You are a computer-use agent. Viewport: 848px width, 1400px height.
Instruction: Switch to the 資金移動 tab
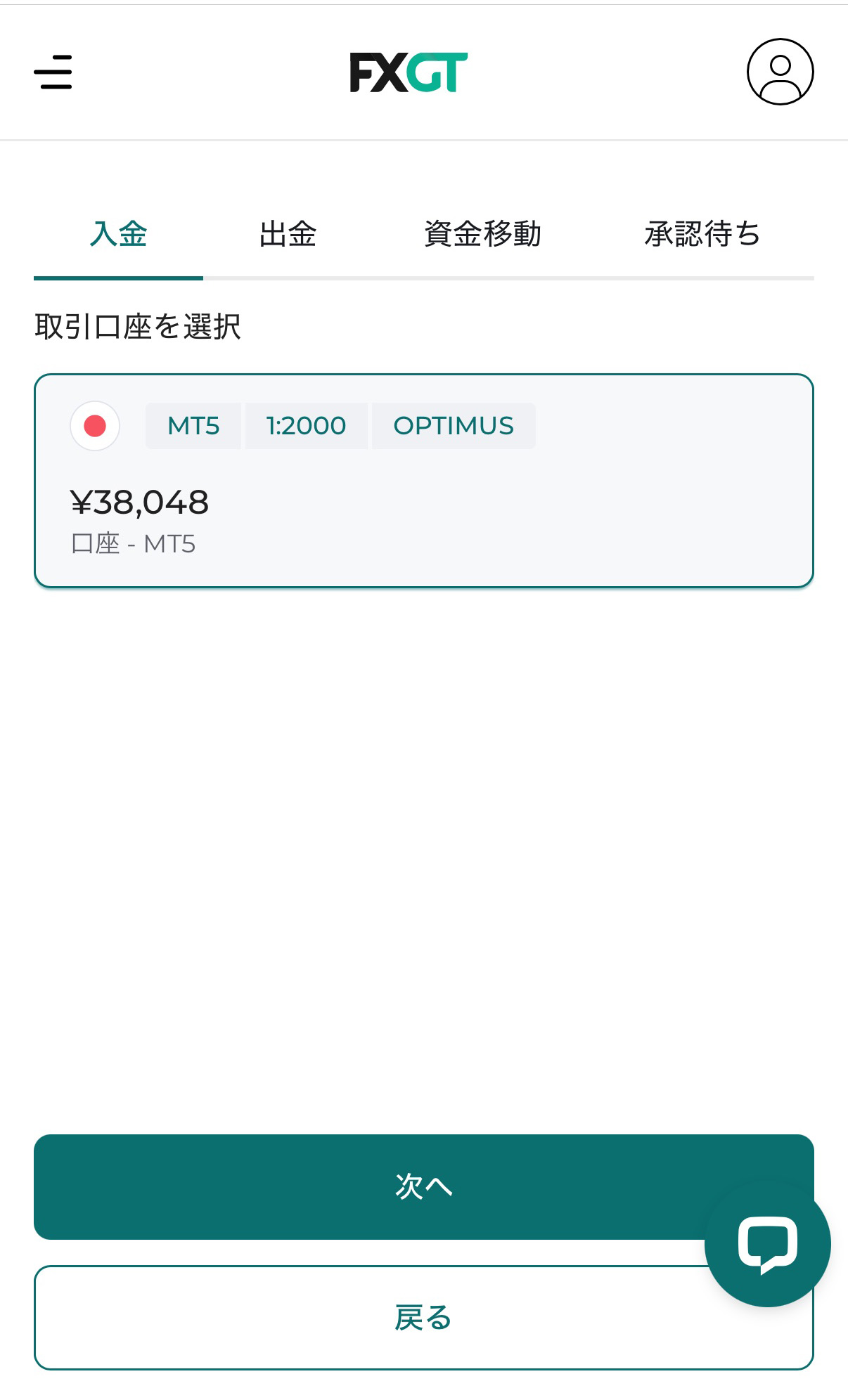pos(482,234)
